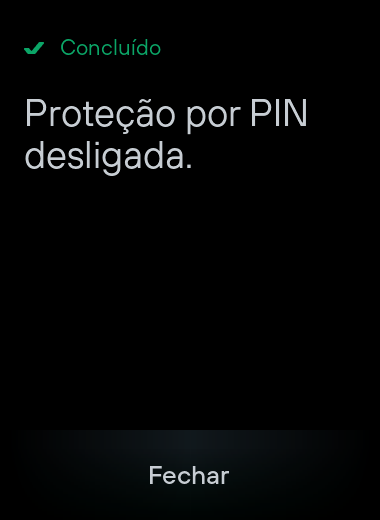Image resolution: width=380 pixels, height=520 pixels.
Task: Tap the Fechar button
Action: pos(189,475)
